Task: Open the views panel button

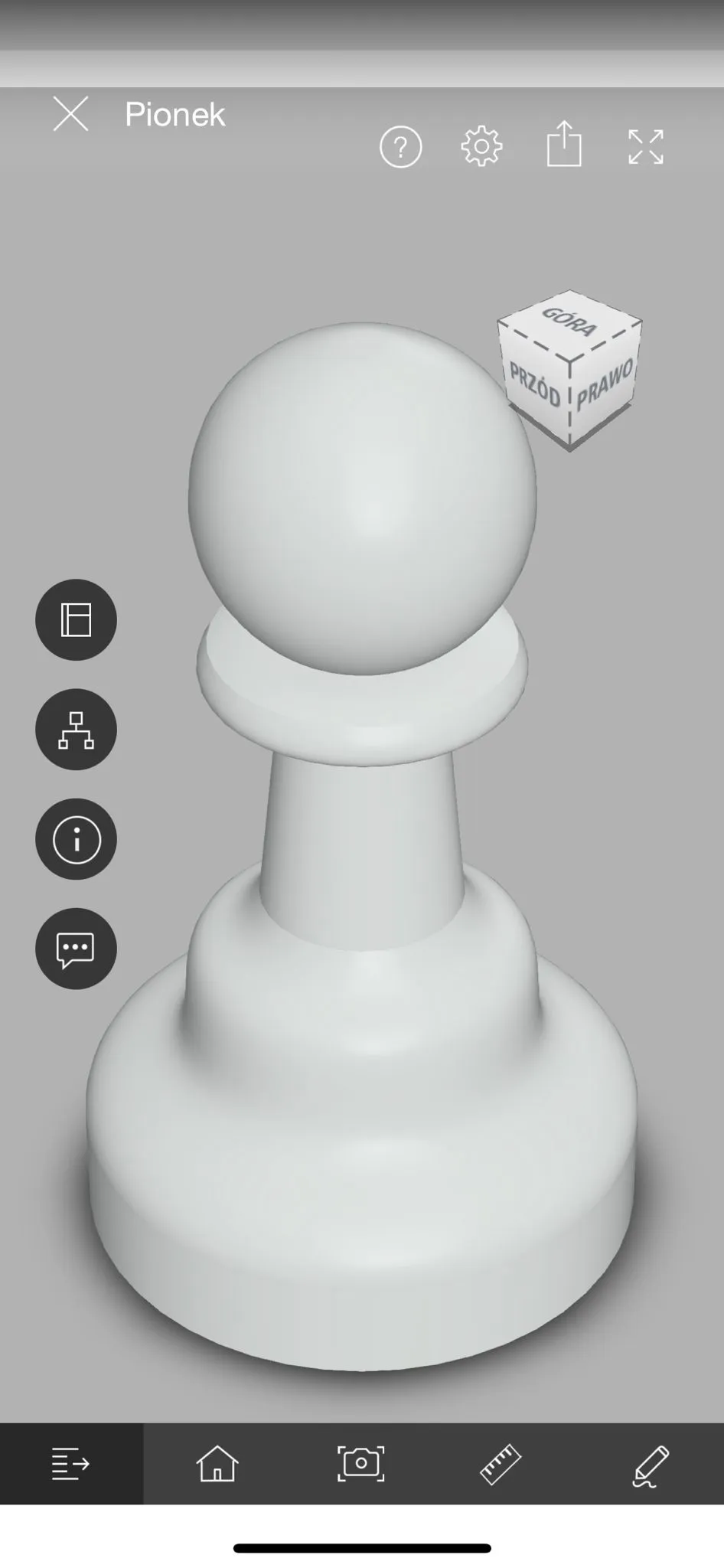Action: point(76,619)
